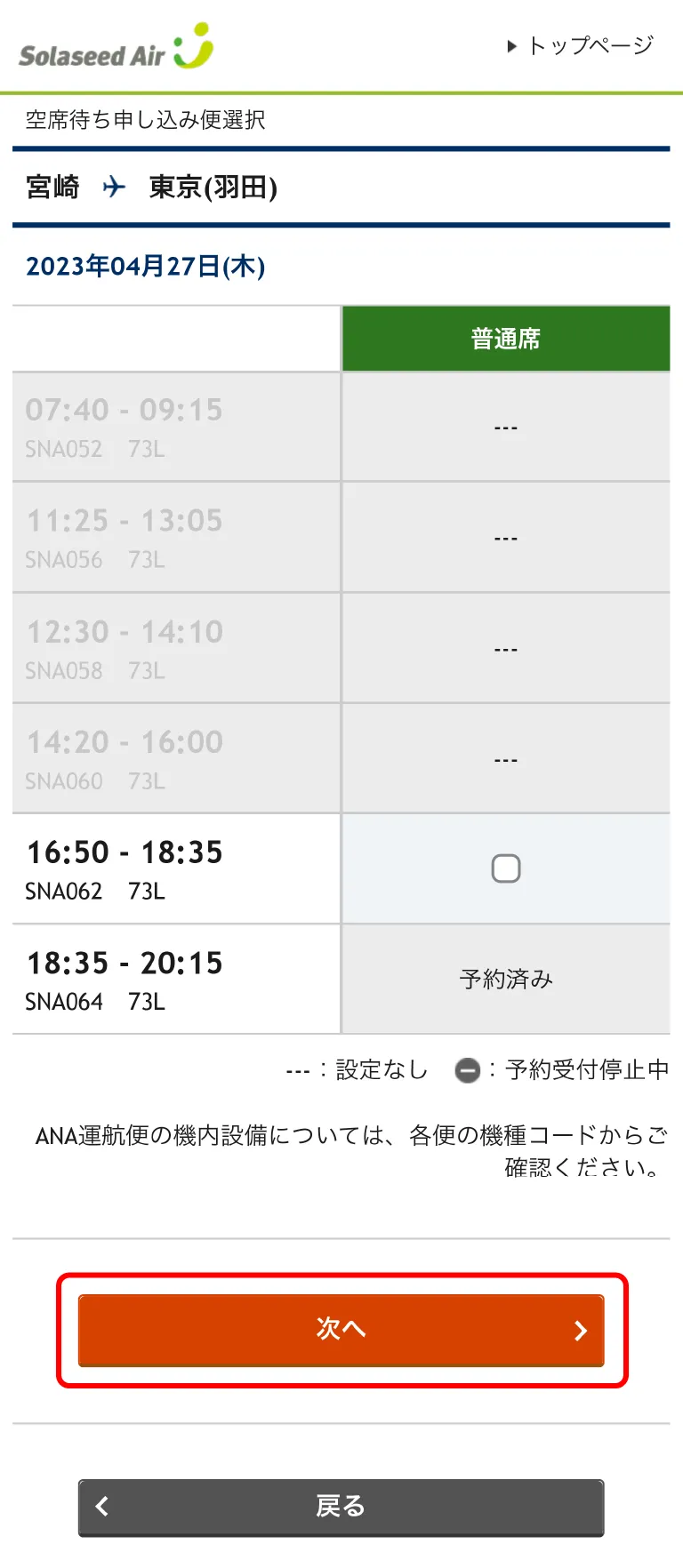Go back with the 戻る button
This screenshot has width=683, height=1568.
(x=341, y=1507)
